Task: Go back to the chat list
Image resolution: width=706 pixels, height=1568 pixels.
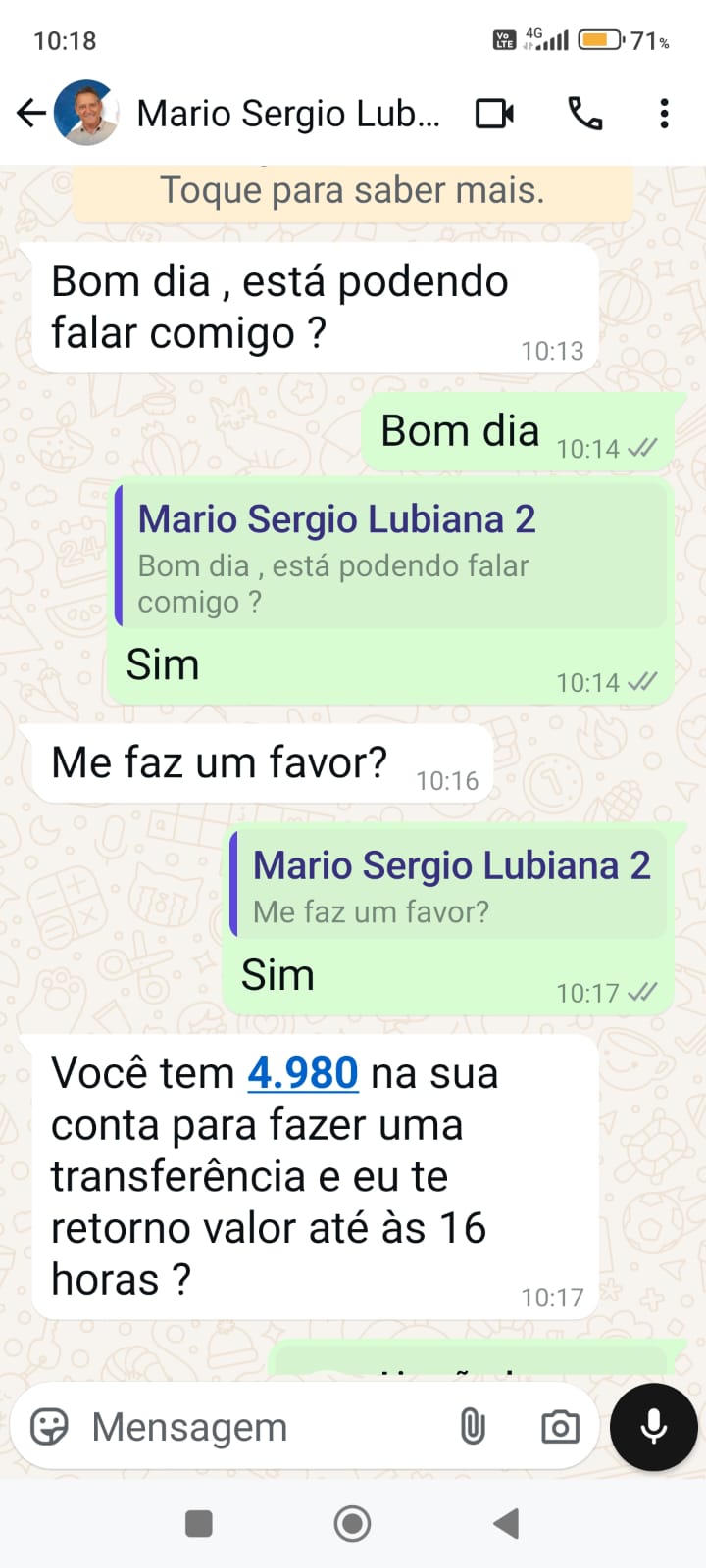Action: pos(31,114)
